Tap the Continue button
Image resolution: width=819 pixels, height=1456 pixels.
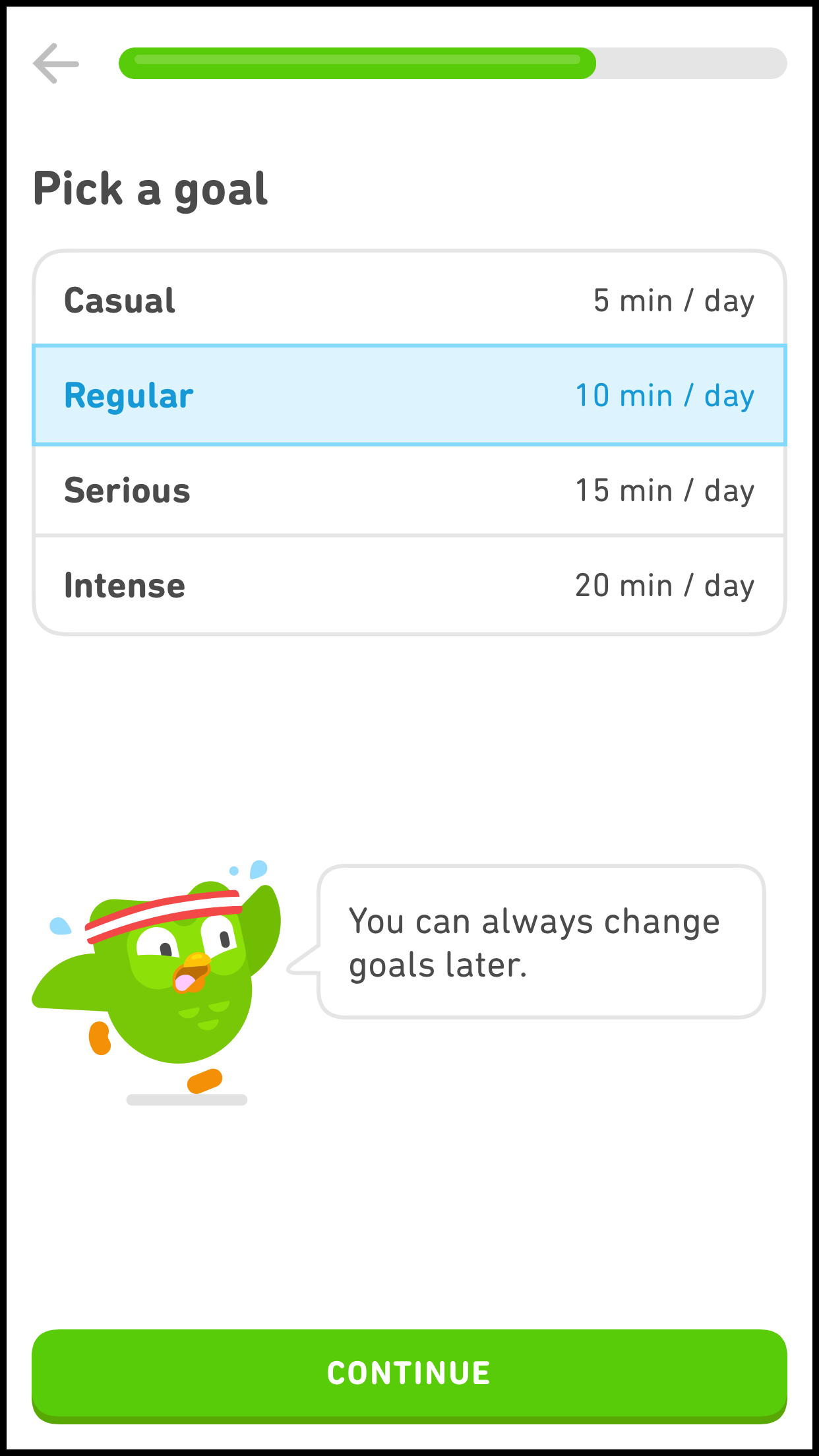click(x=409, y=1374)
